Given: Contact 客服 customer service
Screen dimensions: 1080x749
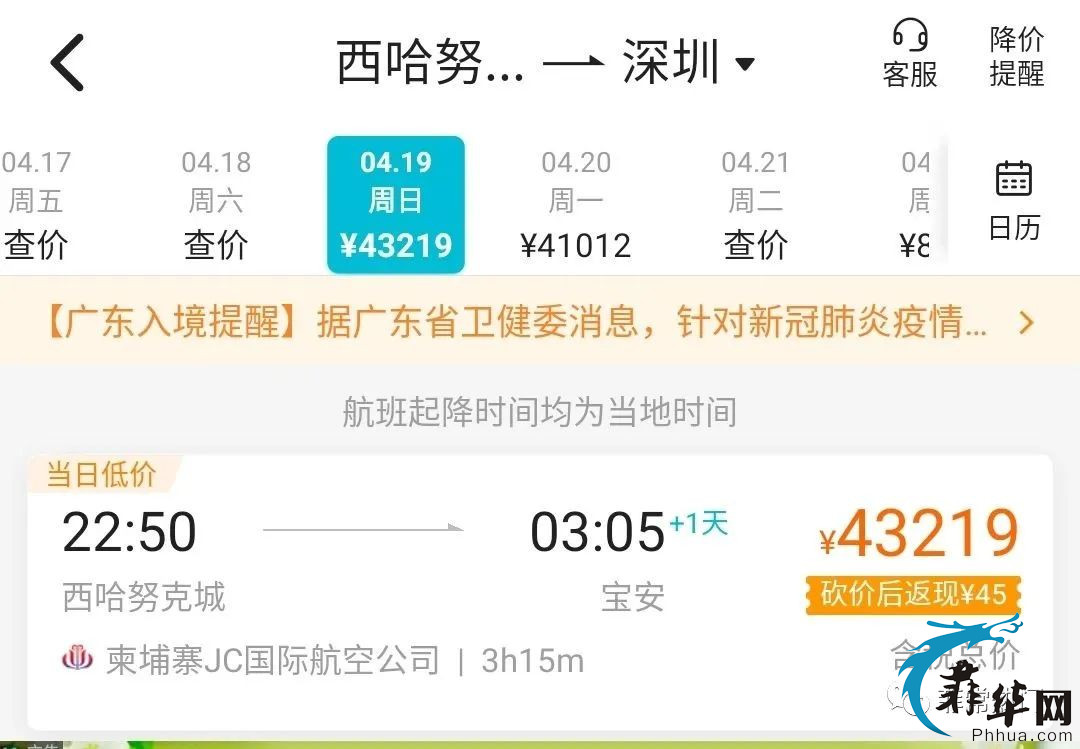Looking at the screenshot, I should tap(910, 55).
